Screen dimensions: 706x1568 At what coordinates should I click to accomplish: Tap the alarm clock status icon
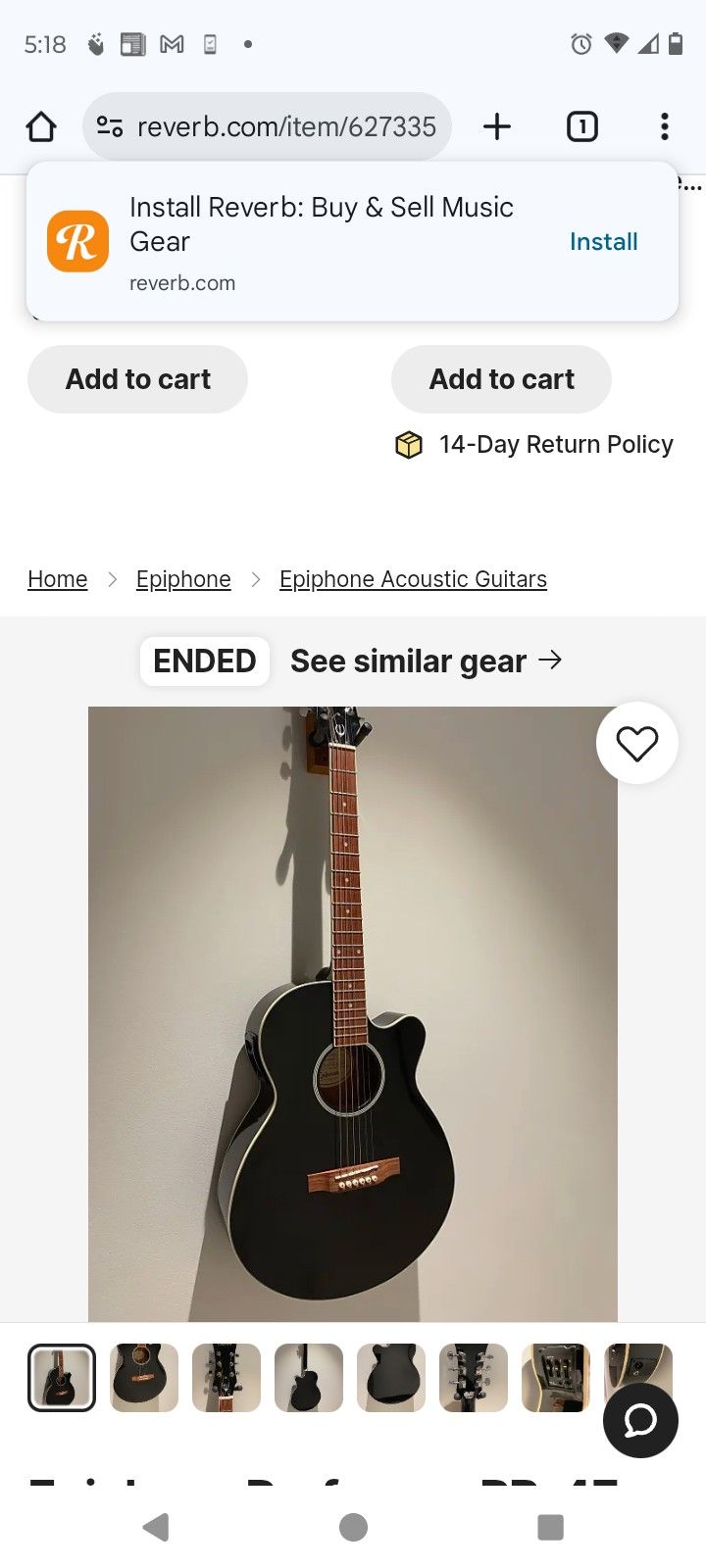coord(580,43)
